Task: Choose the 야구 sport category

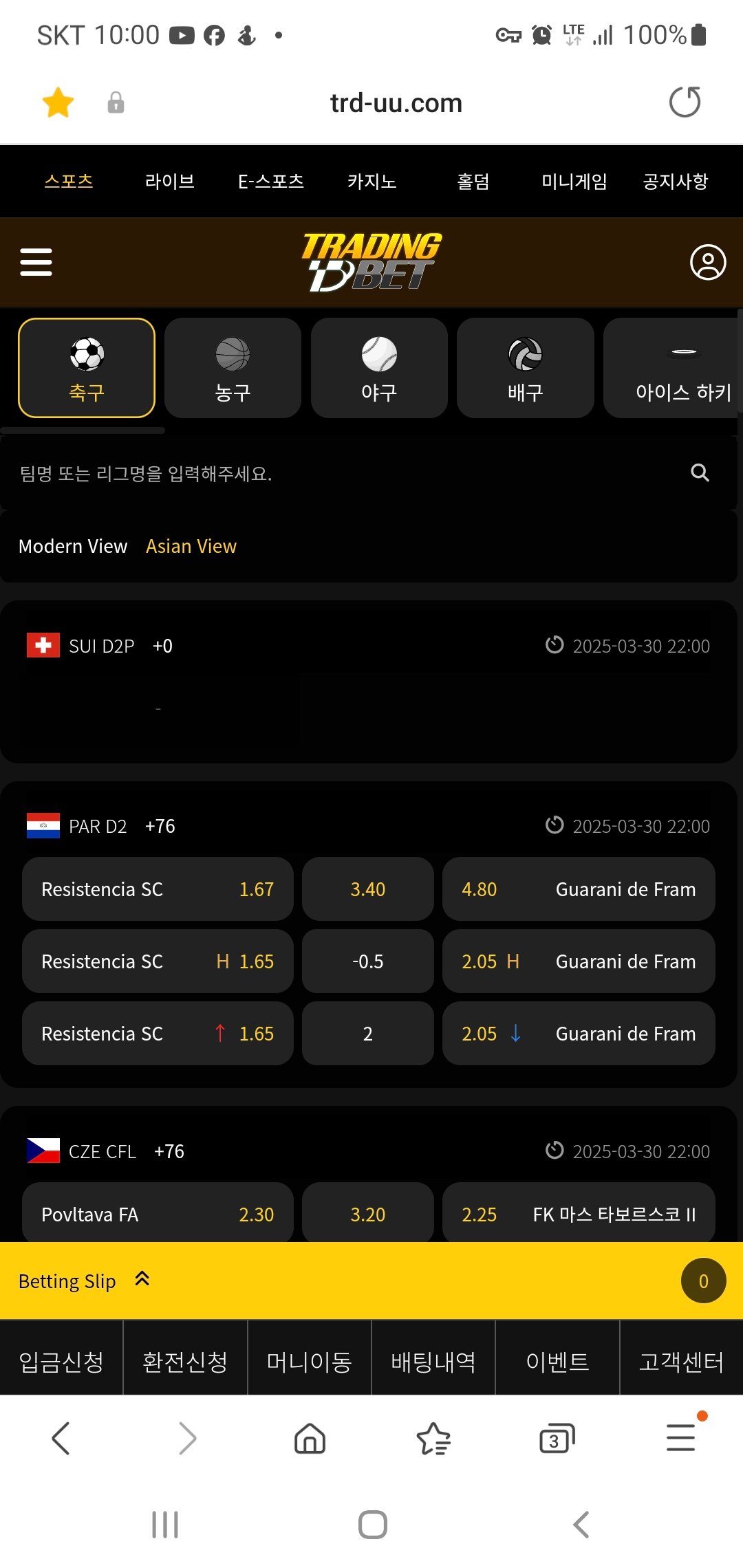Action: [x=379, y=368]
